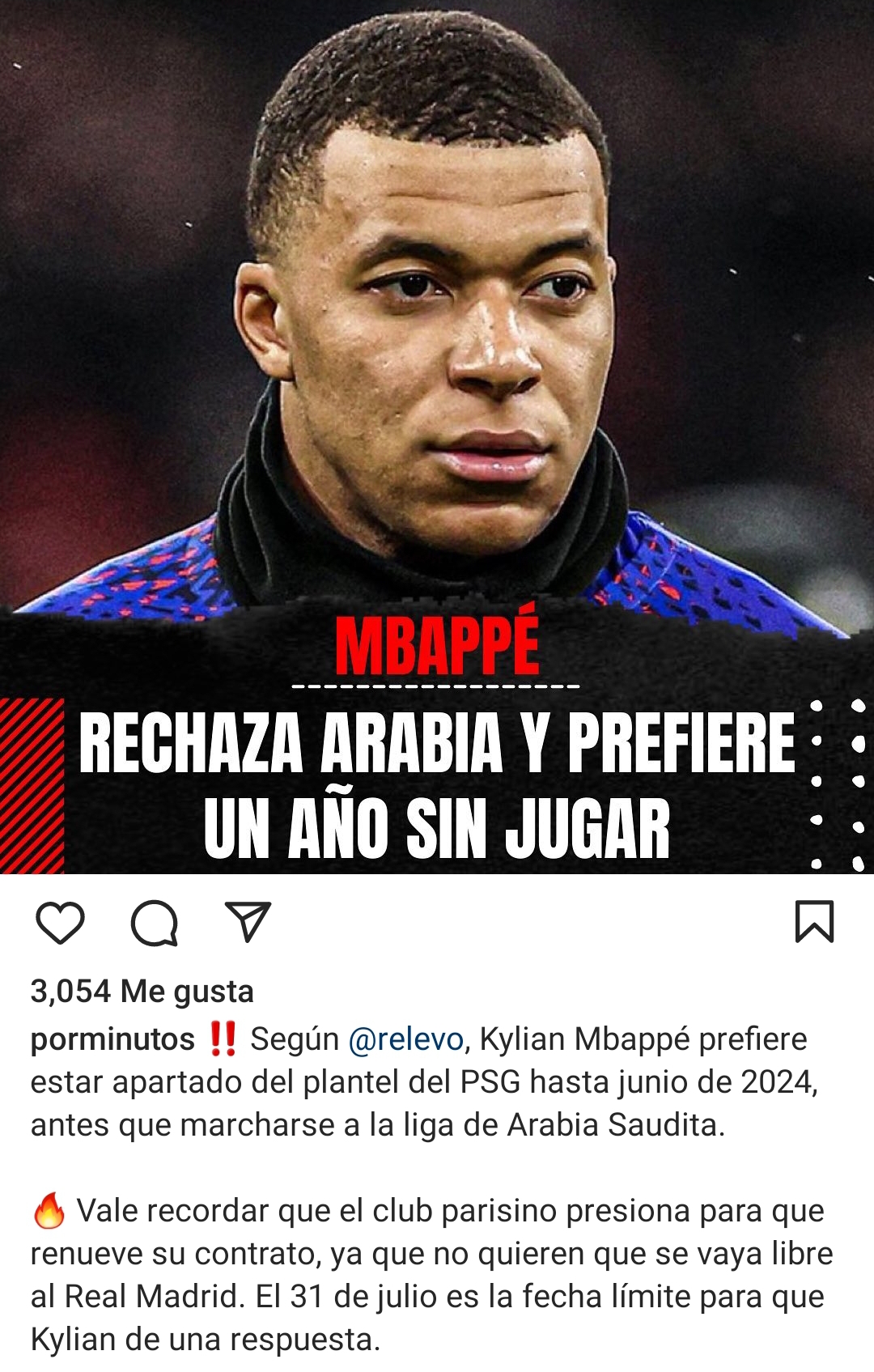
Task: Open the porminutos profile from the caption
Action: click(112, 1039)
